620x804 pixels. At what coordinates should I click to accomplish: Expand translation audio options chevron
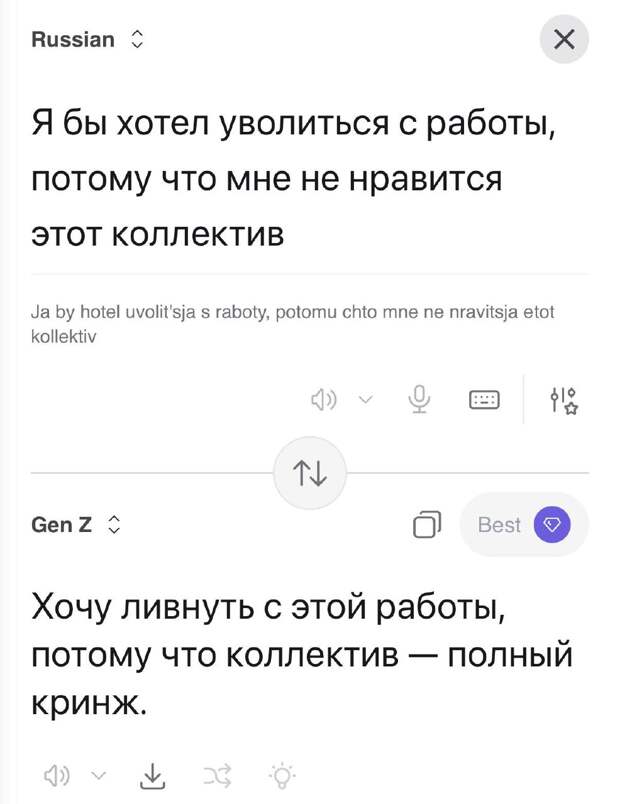[x=97, y=774]
